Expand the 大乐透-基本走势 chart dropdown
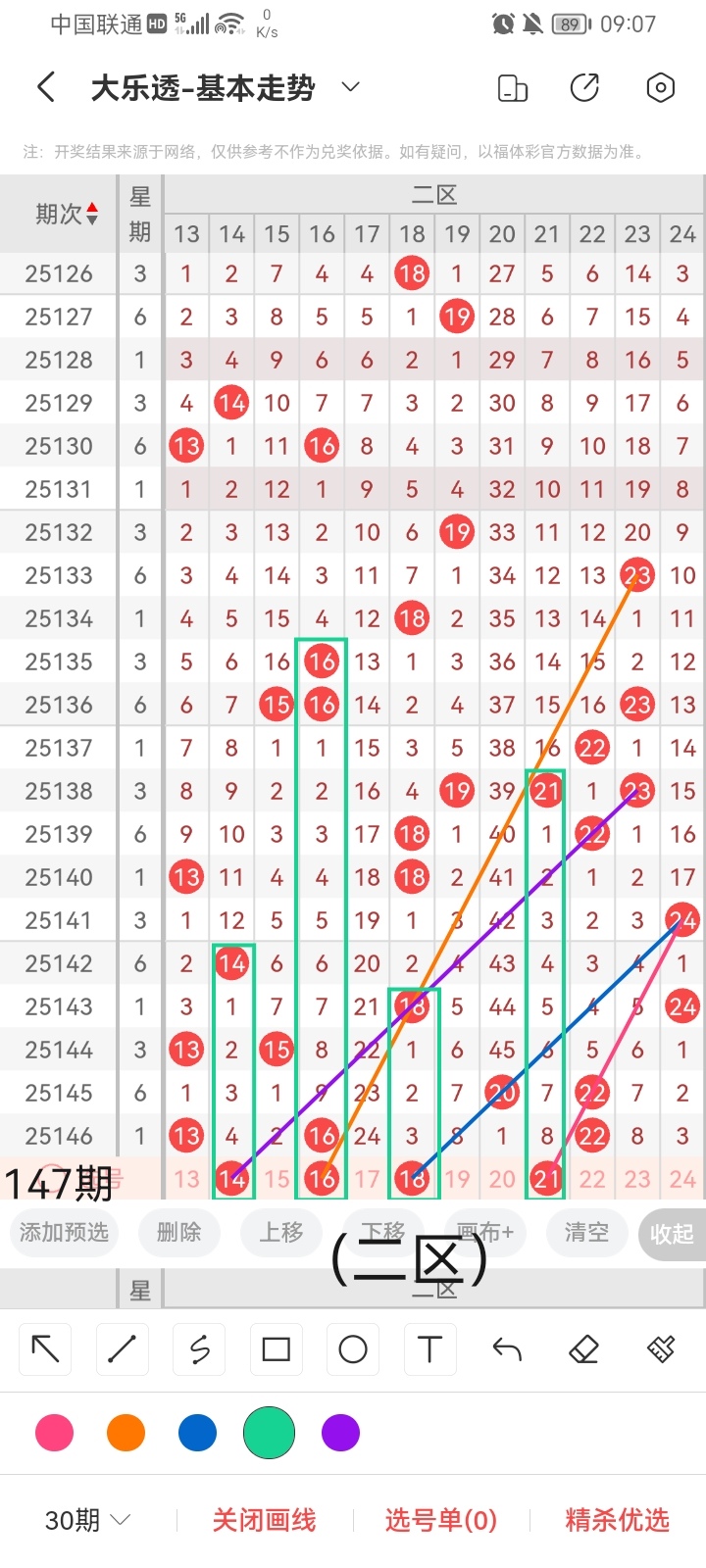Image resolution: width=706 pixels, height=1568 pixels. pyautogui.click(x=350, y=88)
